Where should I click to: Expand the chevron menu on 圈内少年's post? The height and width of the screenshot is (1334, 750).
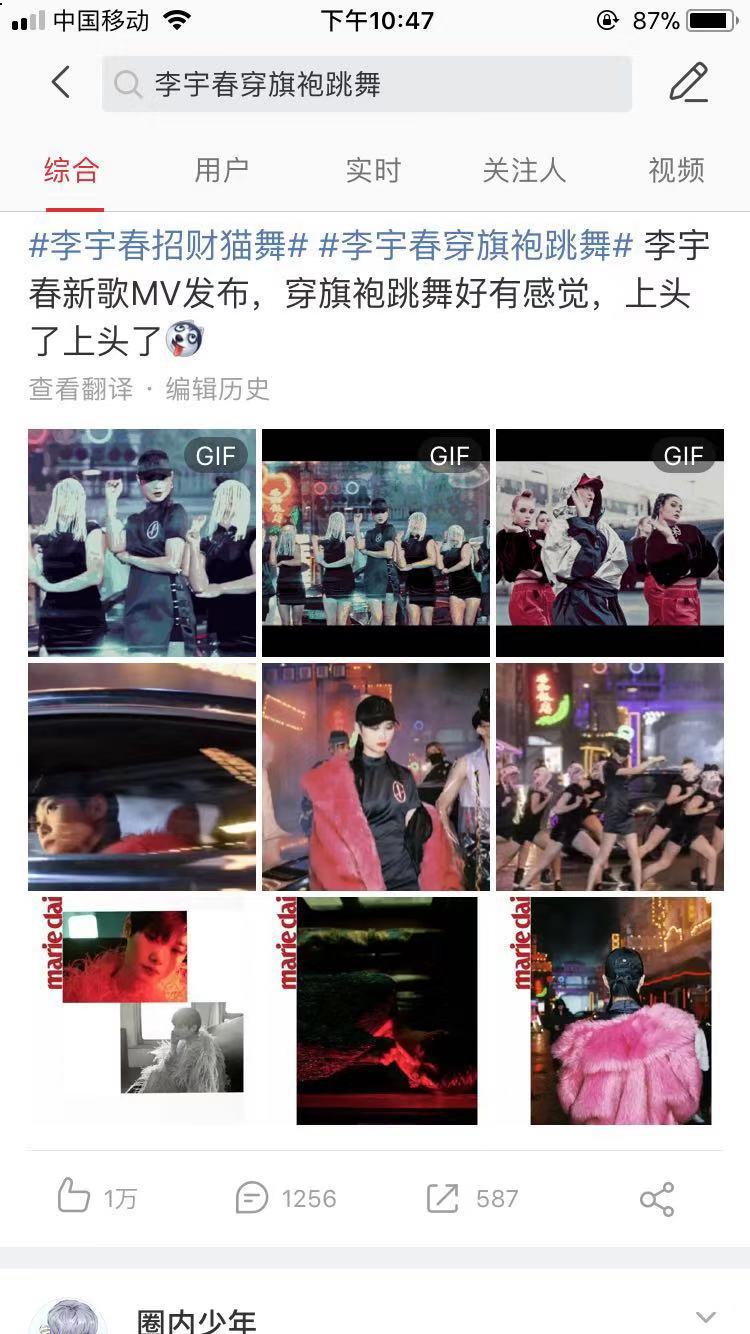706,1316
